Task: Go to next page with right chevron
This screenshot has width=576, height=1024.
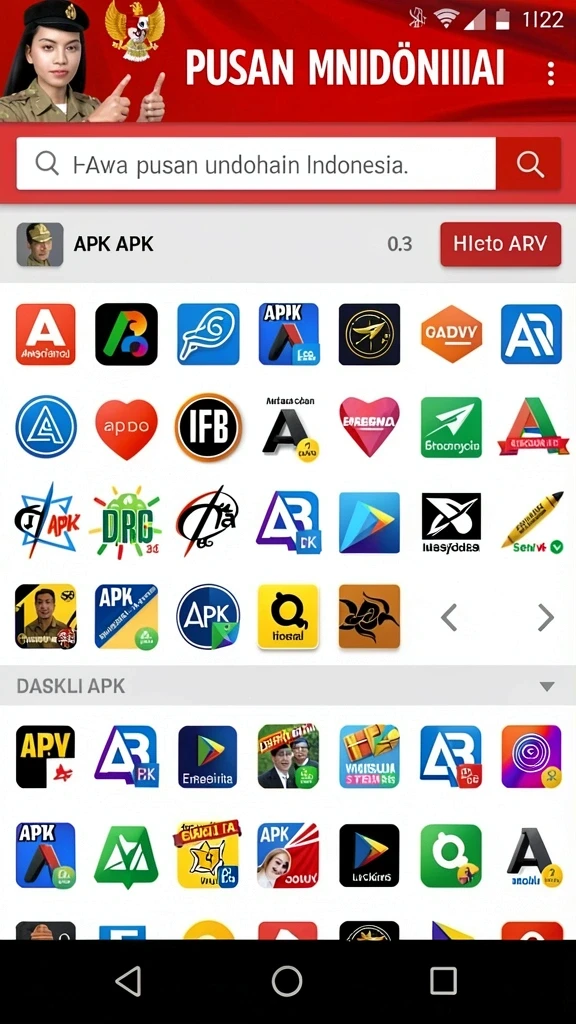Action: [x=546, y=617]
